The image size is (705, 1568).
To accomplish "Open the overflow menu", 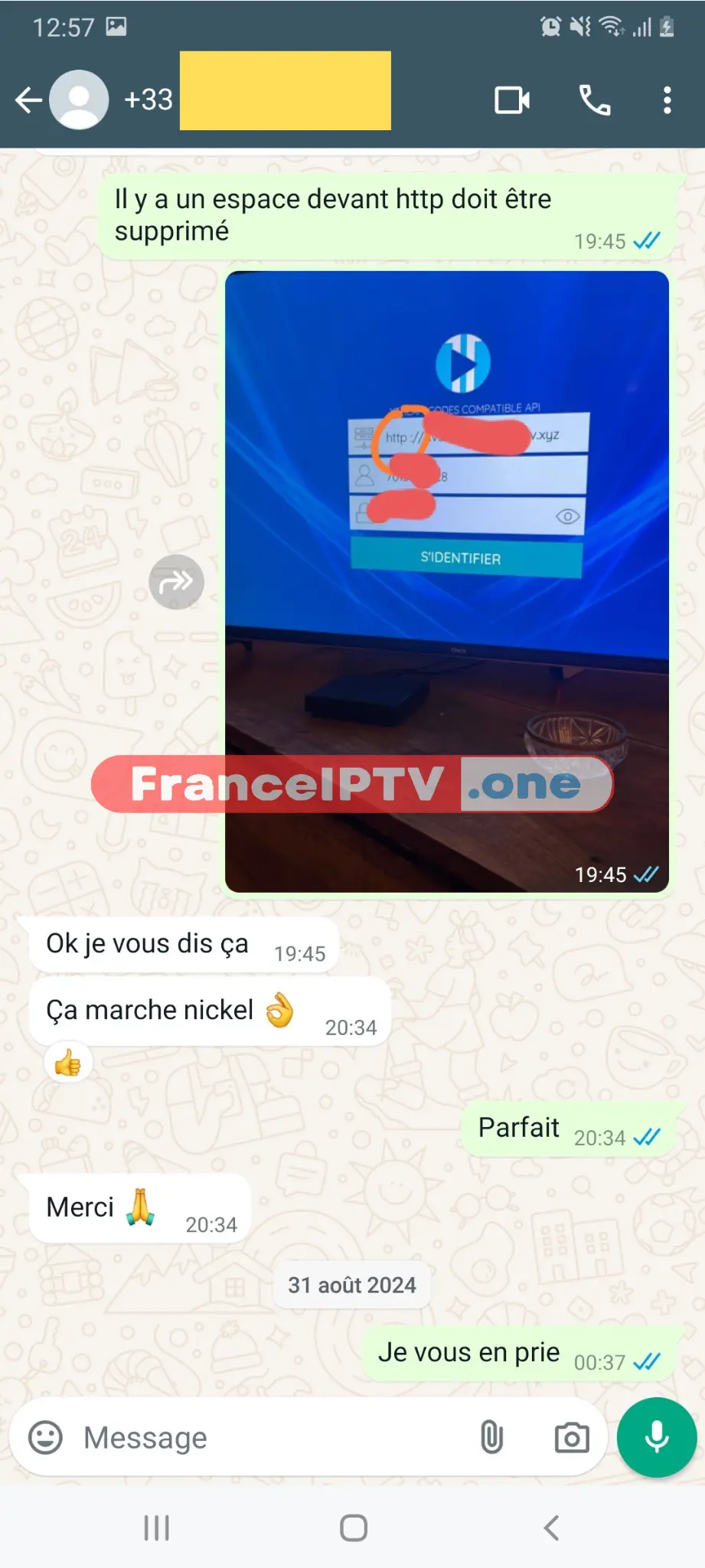I will 667,100.
